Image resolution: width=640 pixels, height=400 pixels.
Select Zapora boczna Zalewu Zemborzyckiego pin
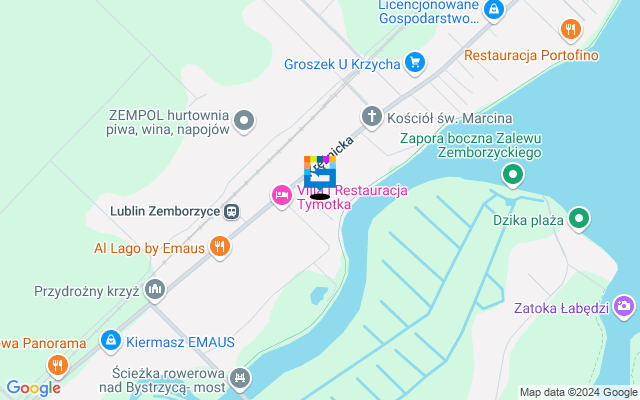point(514,177)
